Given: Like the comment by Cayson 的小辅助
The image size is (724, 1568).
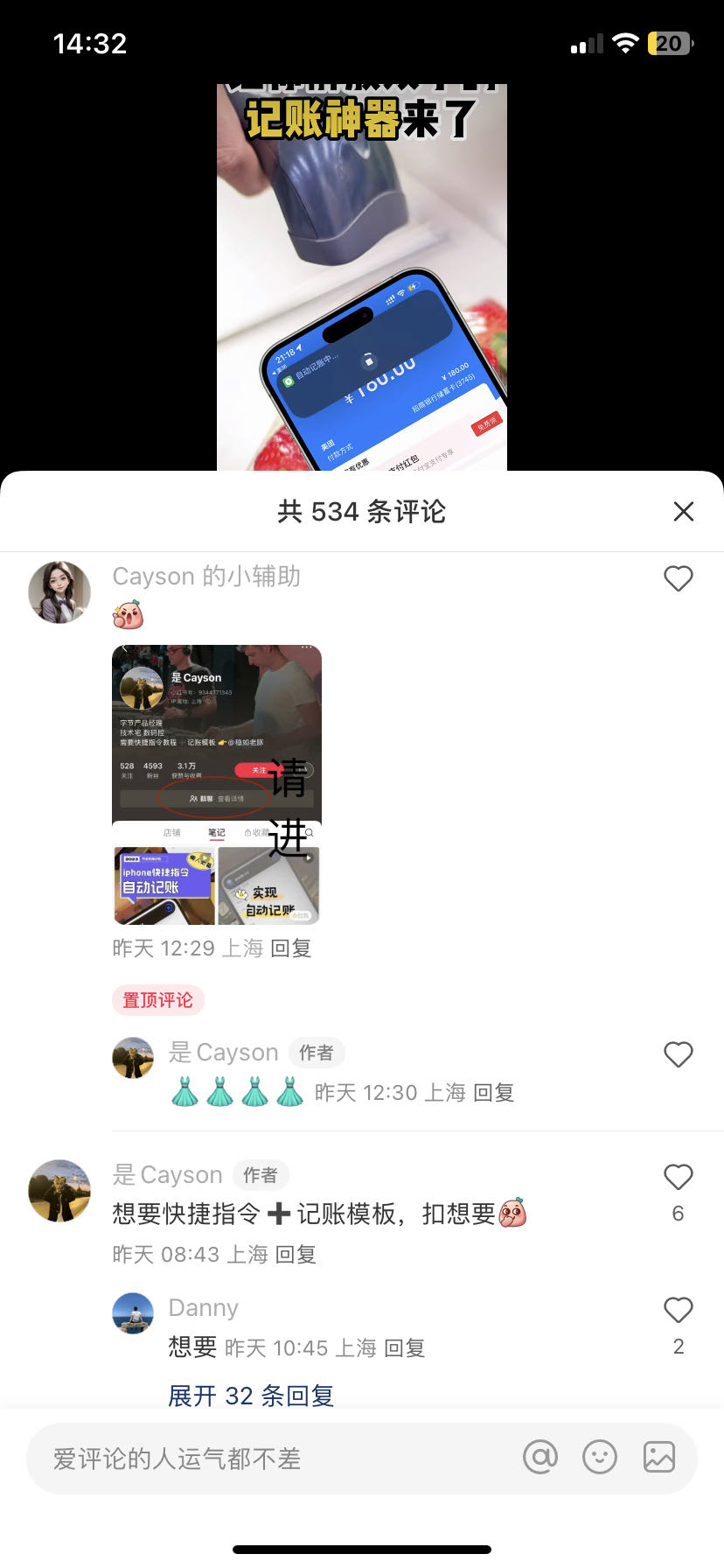Looking at the screenshot, I should [x=679, y=578].
